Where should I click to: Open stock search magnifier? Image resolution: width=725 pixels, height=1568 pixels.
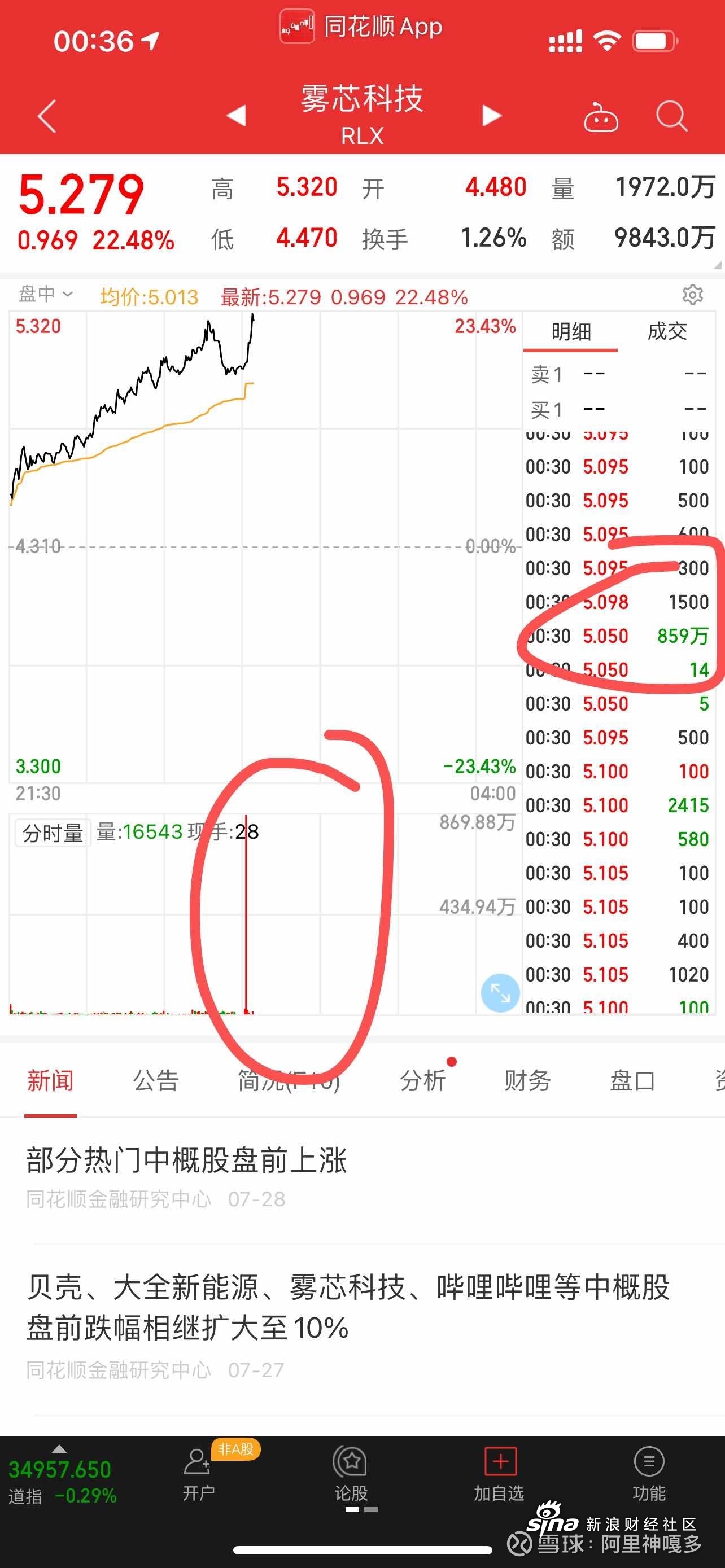point(671,116)
